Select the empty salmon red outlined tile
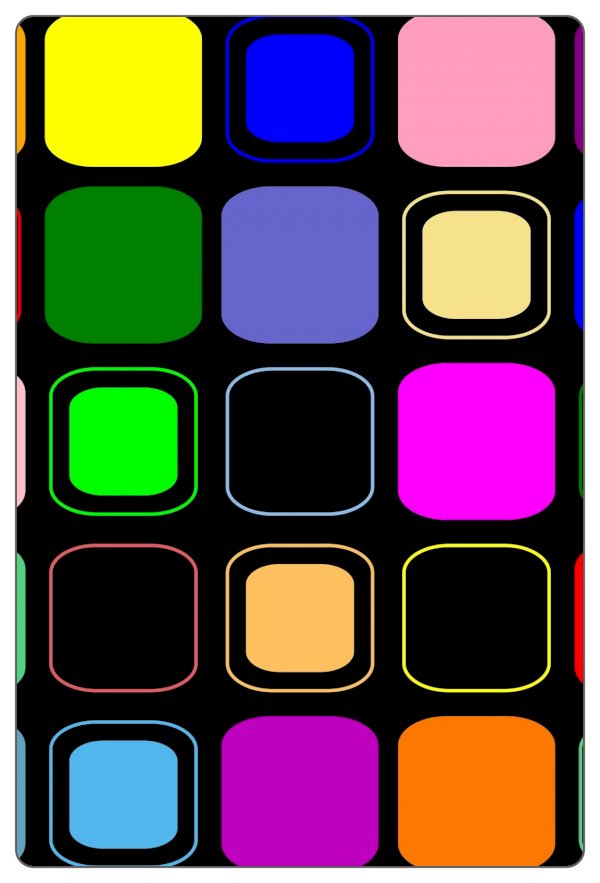The width and height of the screenshot is (600, 883). tap(123, 617)
